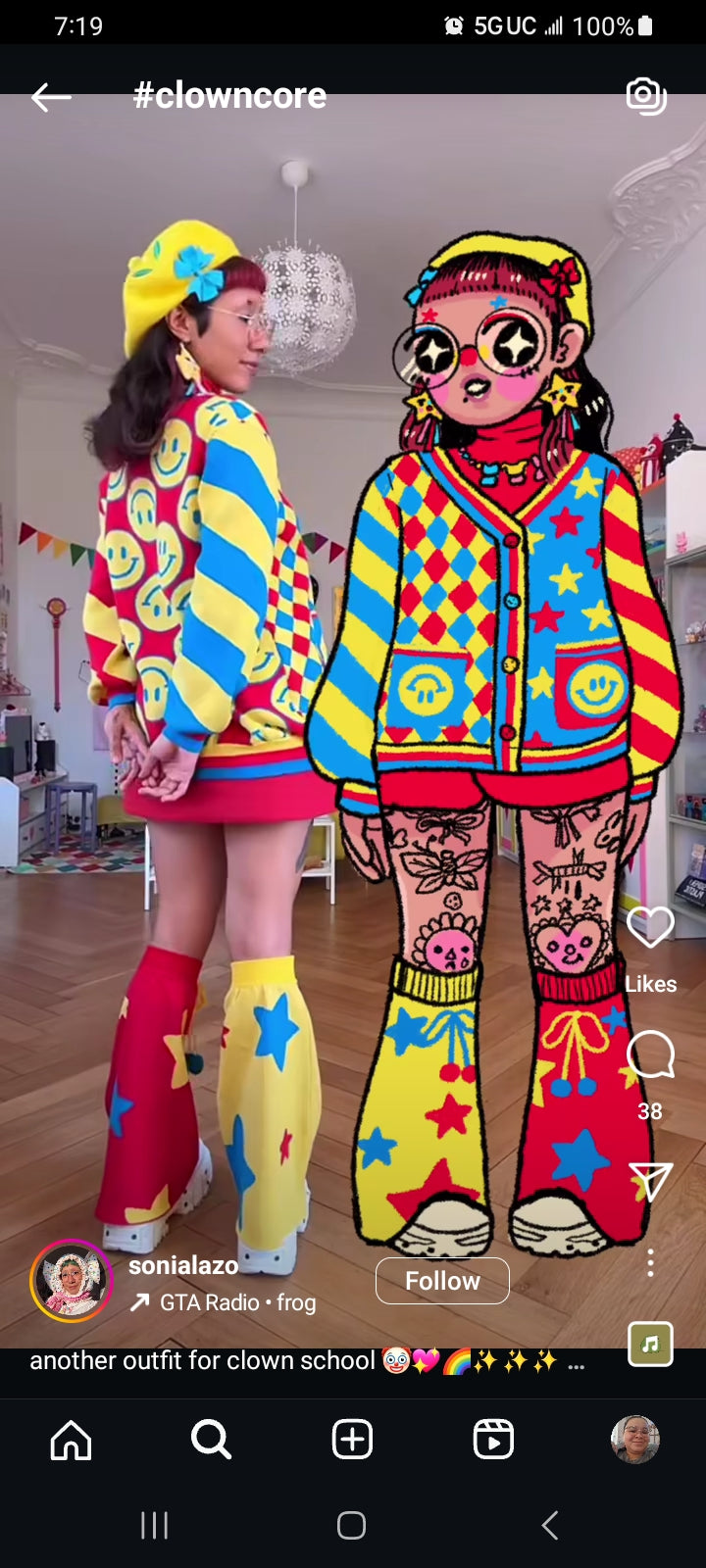The image size is (706, 1568).
Task: Open recent apps from navigation bar
Action: click(x=154, y=1525)
